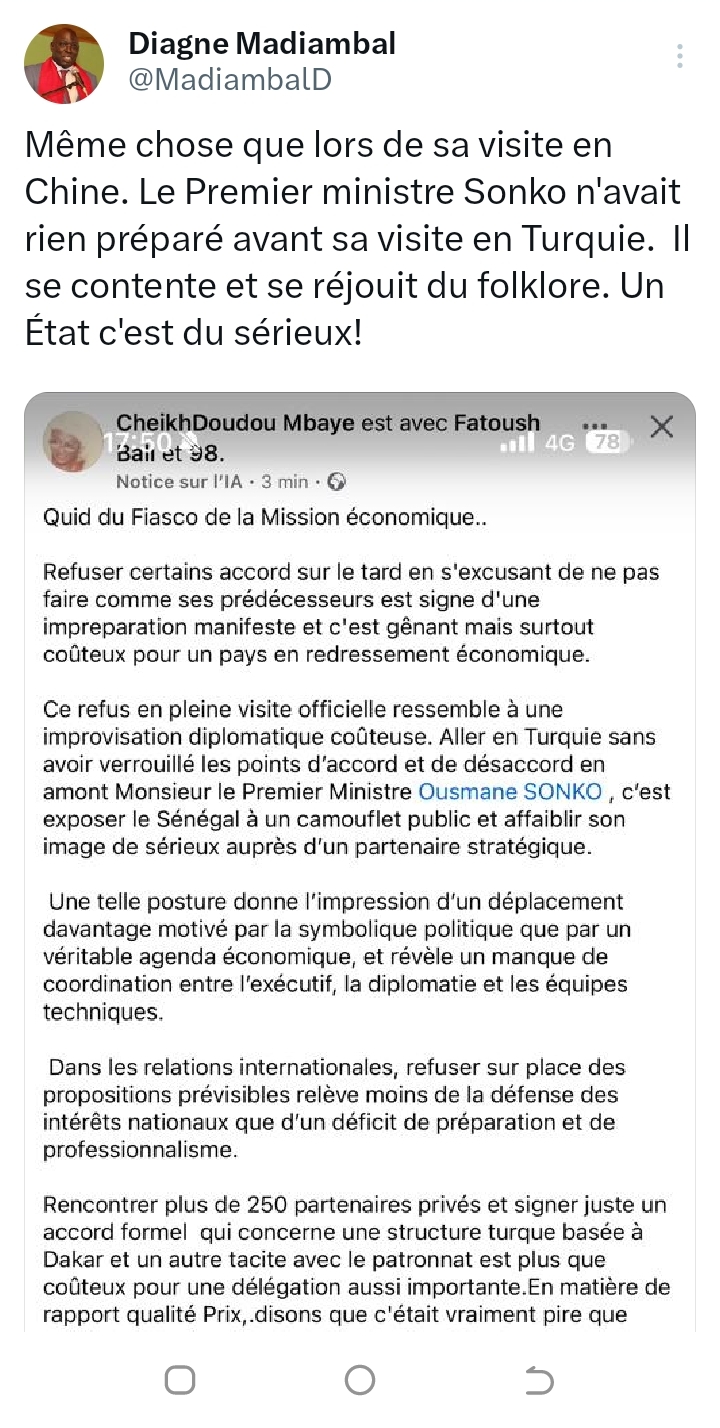Open recent apps with the square button

tap(180, 1378)
